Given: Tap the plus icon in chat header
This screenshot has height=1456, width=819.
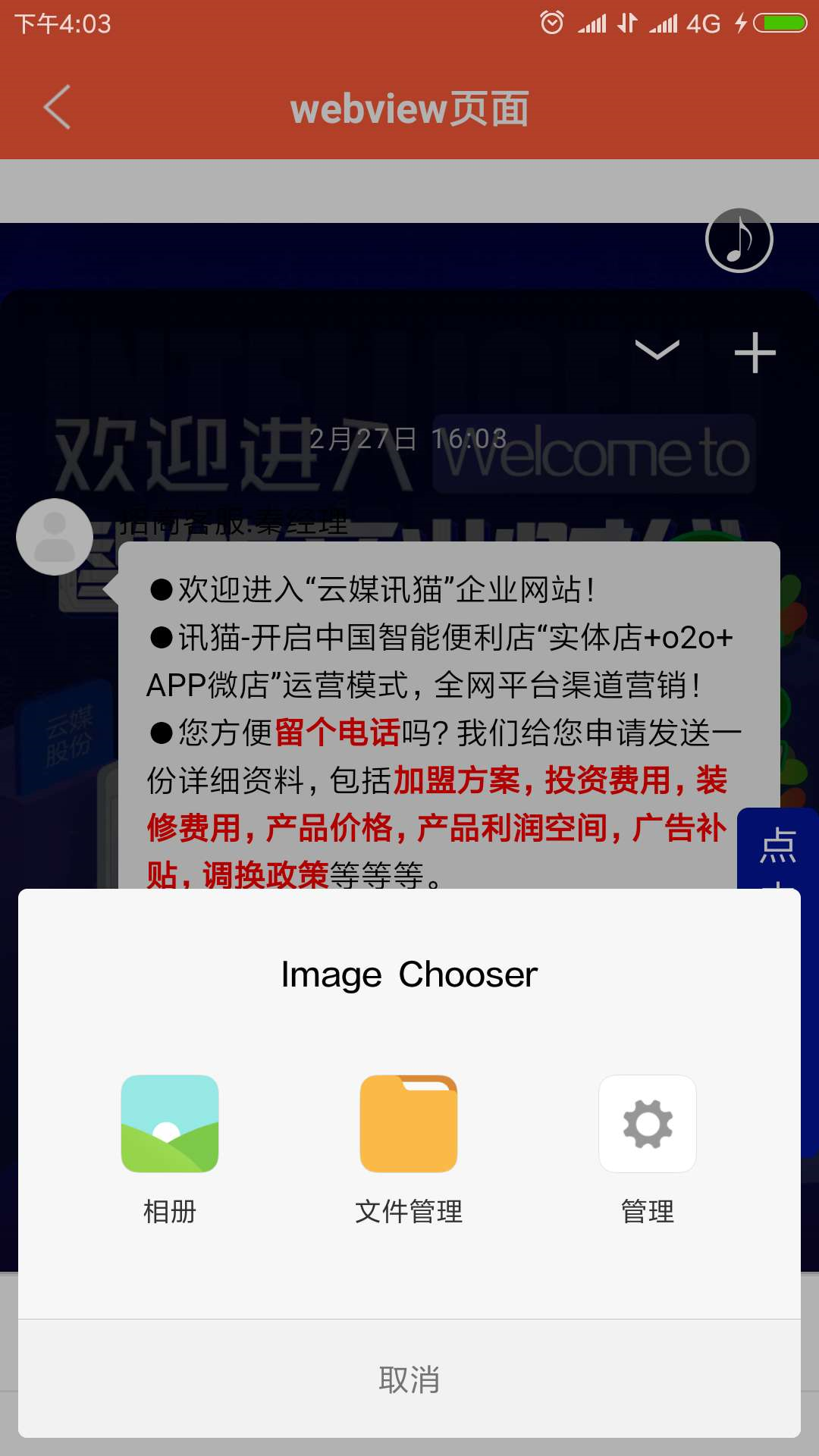Looking at the screenshot, I should point(755,353).
